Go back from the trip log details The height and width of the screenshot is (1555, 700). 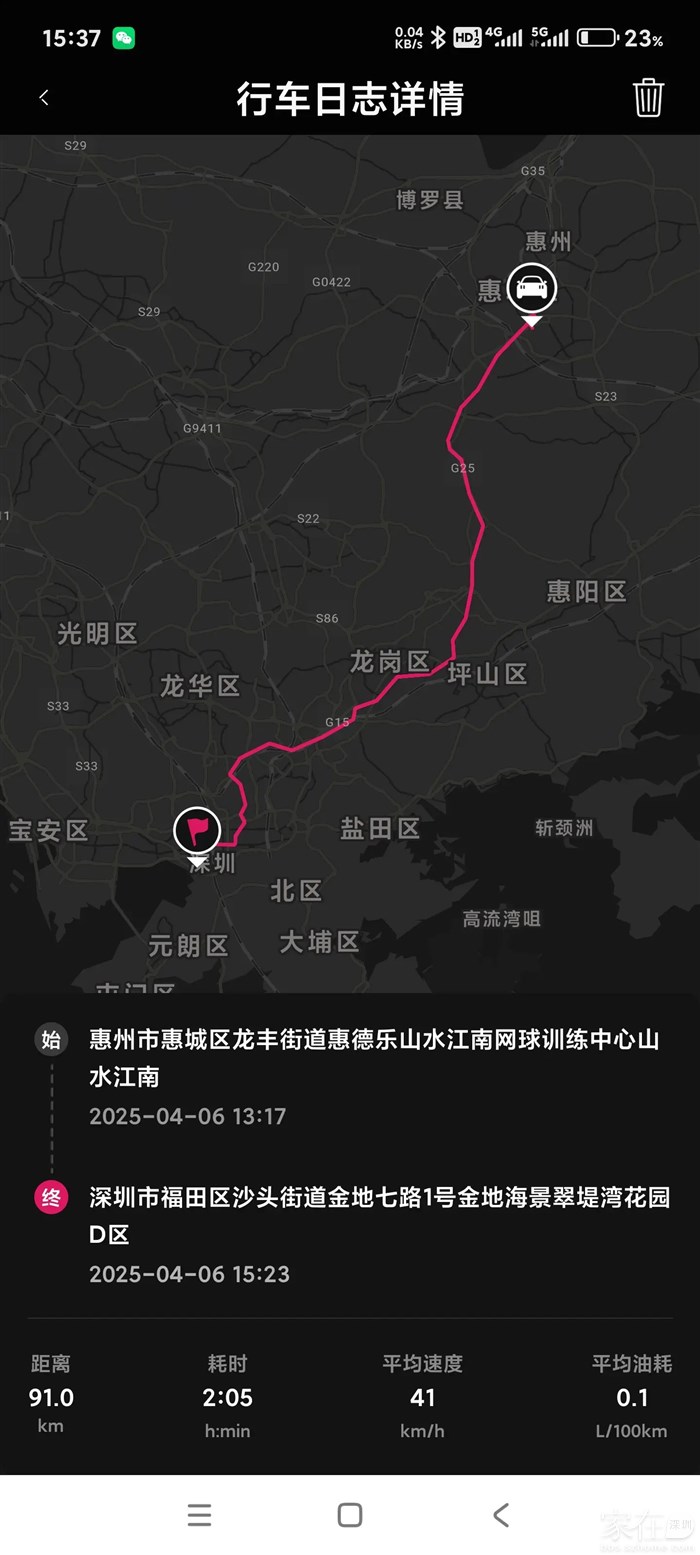click(x=44, y=98)
